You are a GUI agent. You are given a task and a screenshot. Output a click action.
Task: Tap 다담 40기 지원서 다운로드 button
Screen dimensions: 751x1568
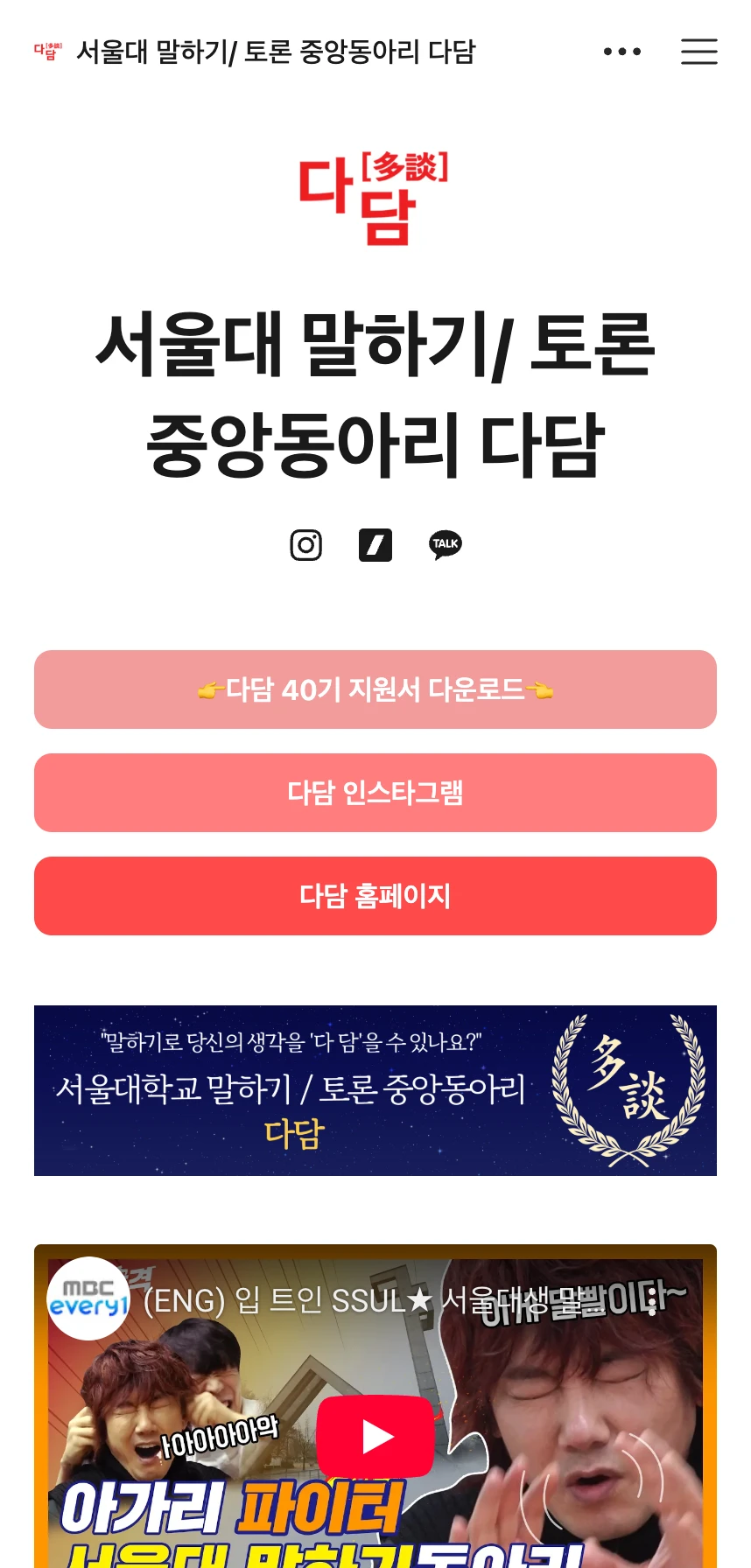point(375,689)
